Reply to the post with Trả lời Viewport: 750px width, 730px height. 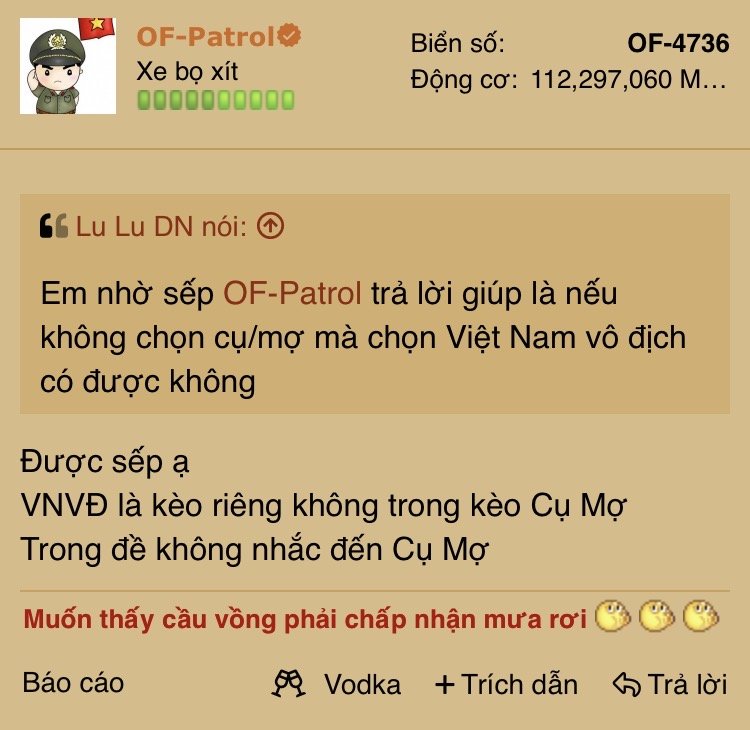point(670,685)
